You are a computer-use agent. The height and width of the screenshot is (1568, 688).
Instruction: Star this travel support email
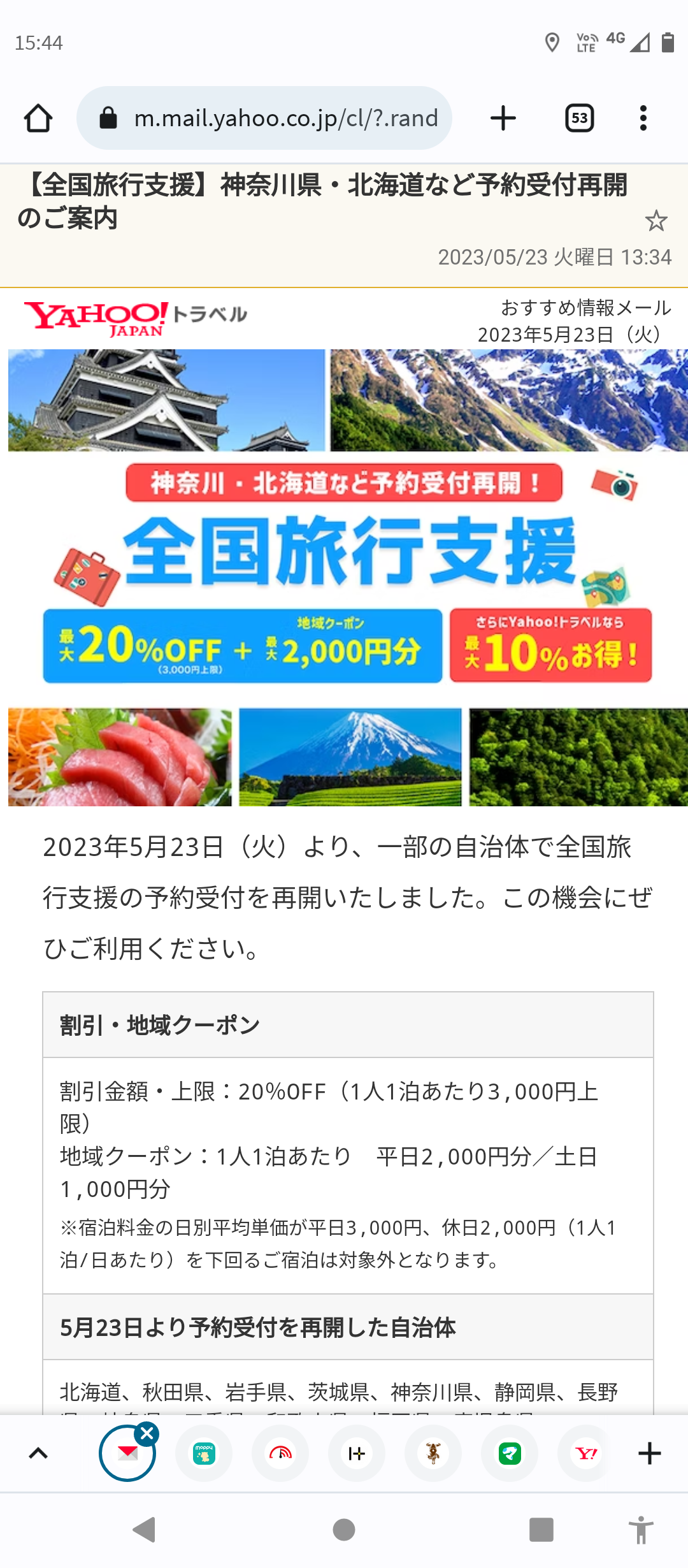click(656, 221)
